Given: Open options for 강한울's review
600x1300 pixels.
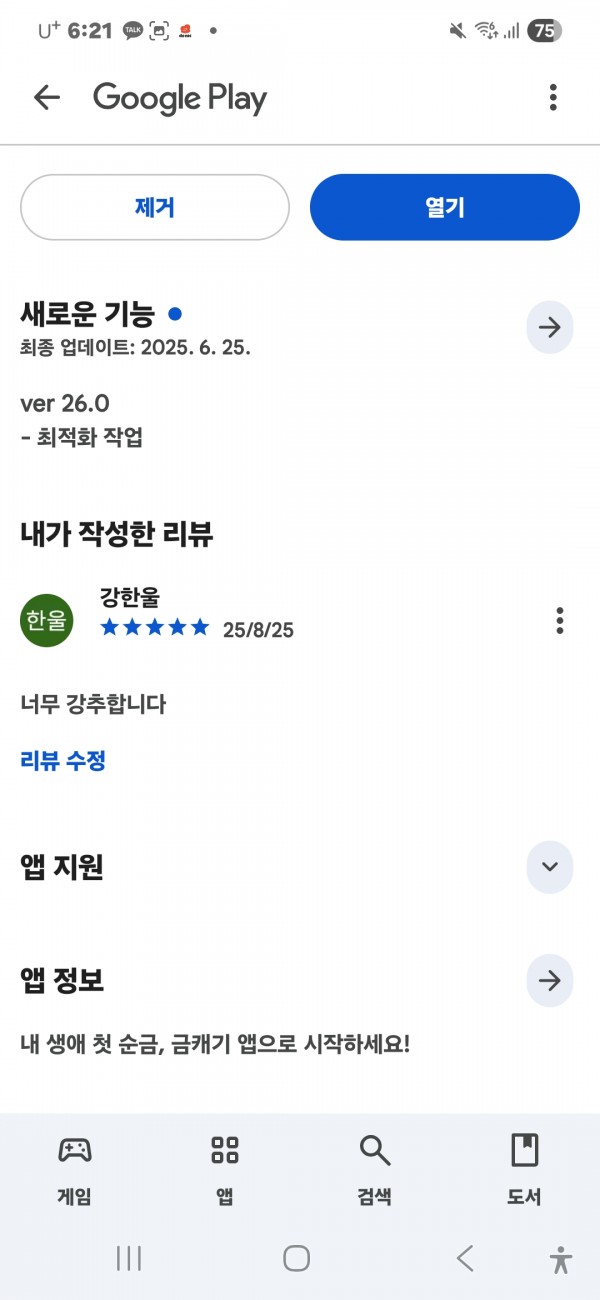Looking at the screenshot, I should (560, 620).
